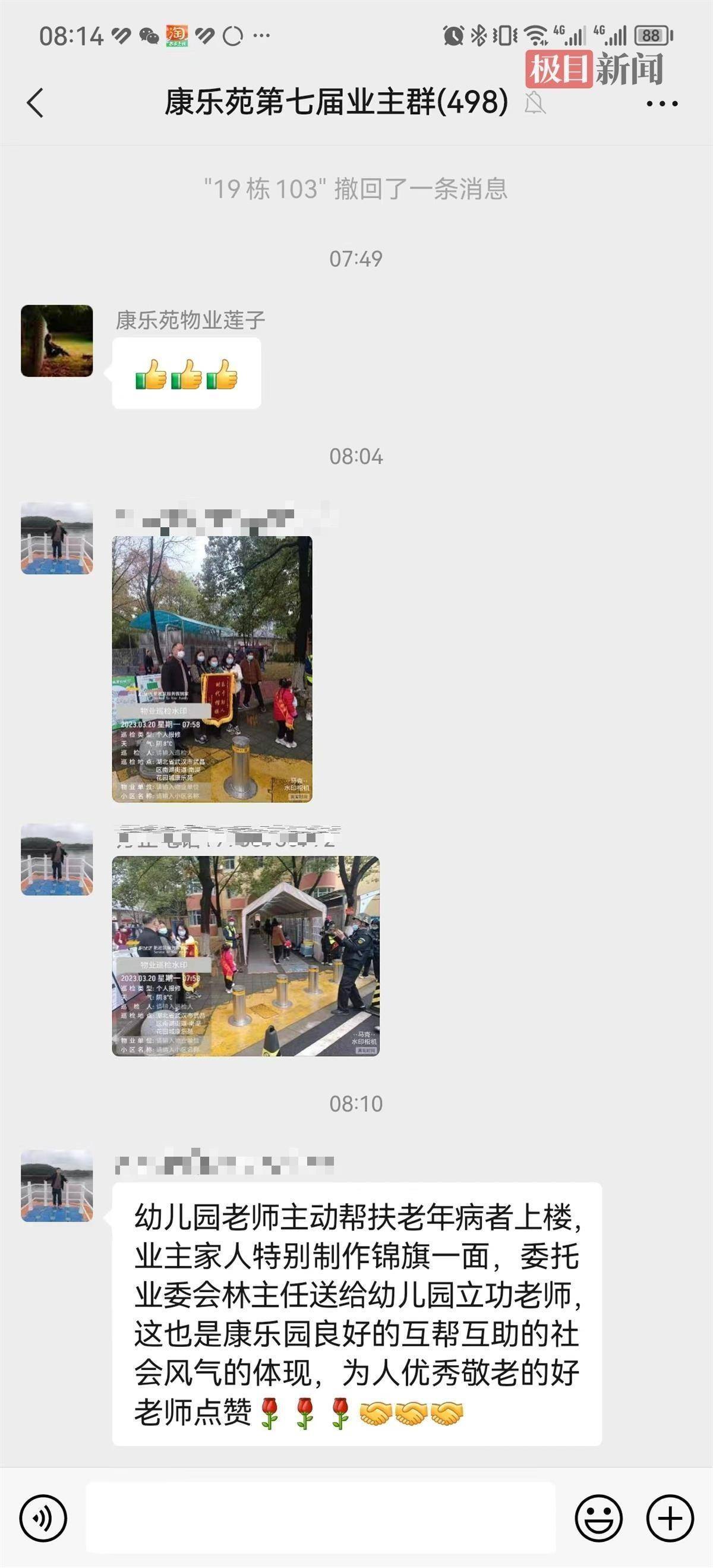Screen dimensions: 713x1568
Task: Open the photo with the security guard
Action: pyautogui.click(x=245, y=956)
